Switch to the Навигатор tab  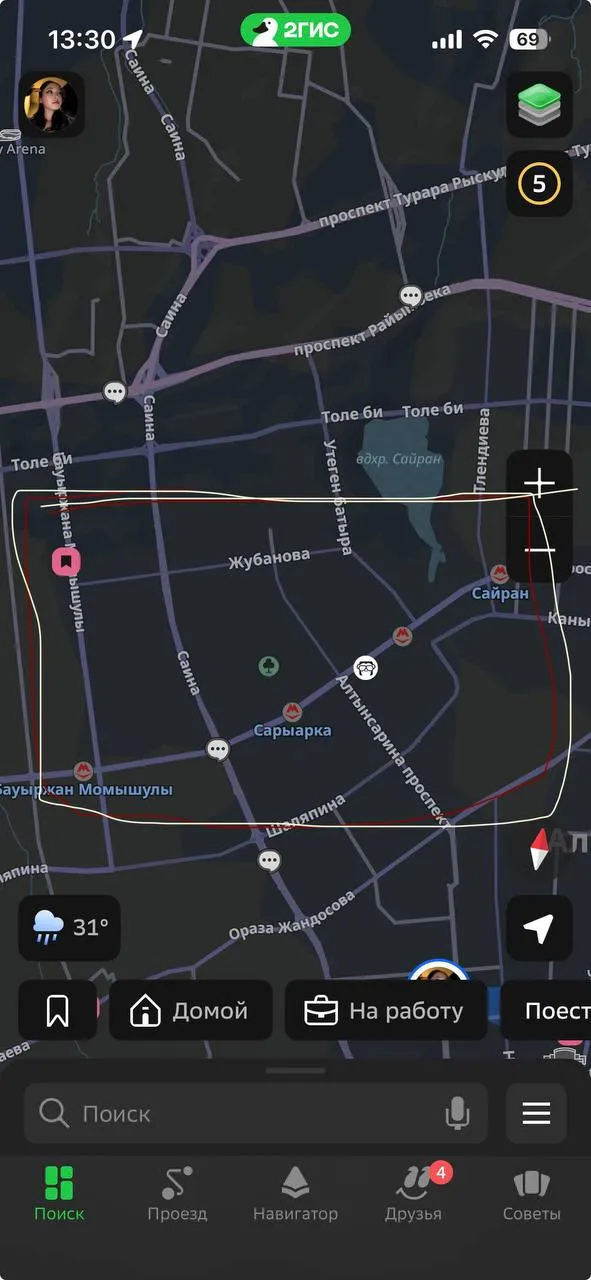[295, 1194]
